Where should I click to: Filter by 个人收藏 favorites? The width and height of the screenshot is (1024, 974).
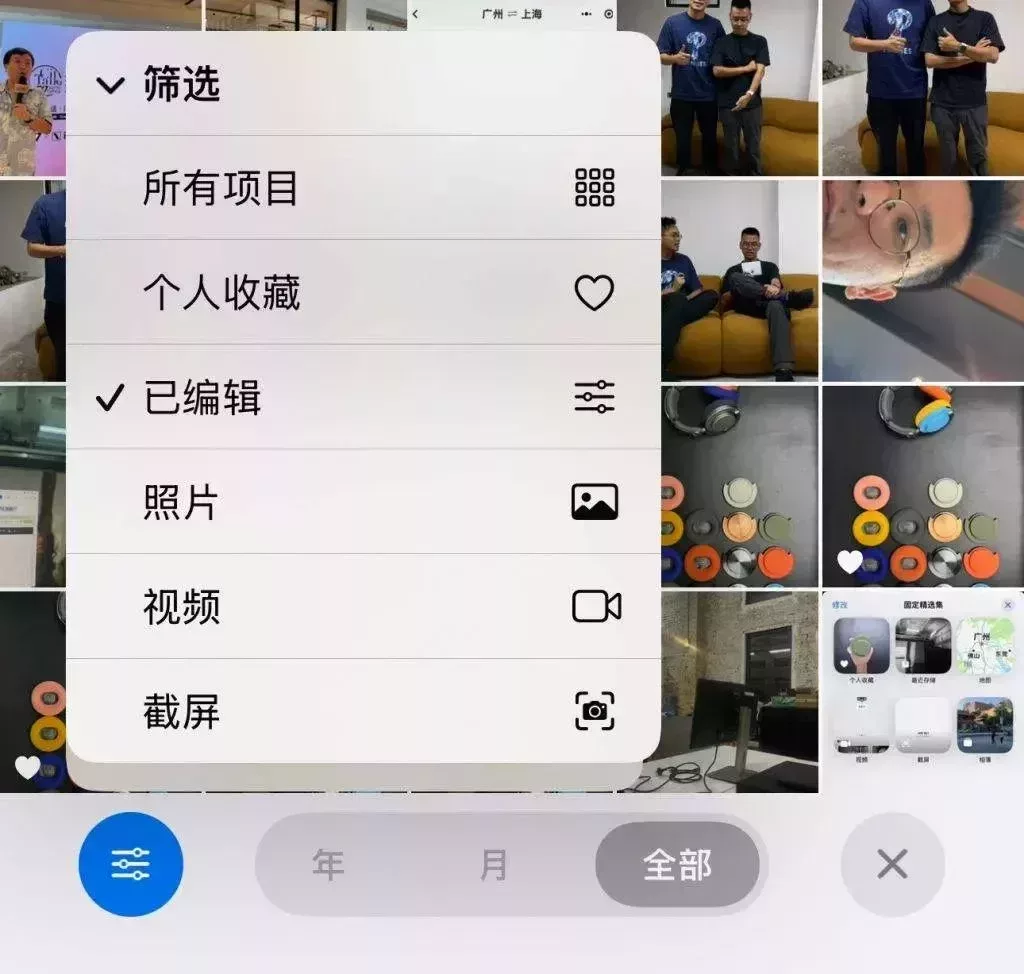(x=362, y=293)
